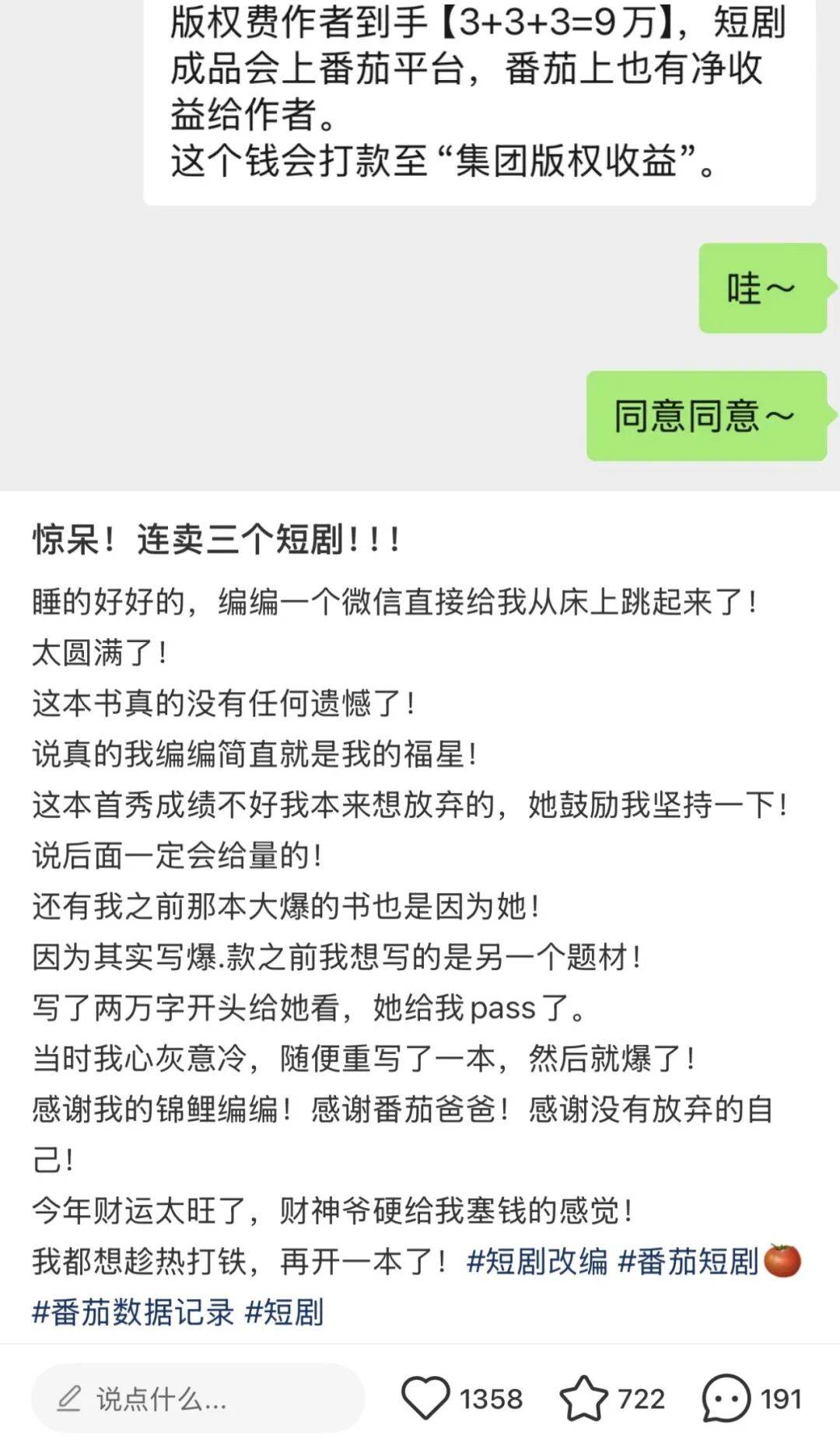Open the comments via the speech-bubble icon
This screenshot has height=1456, width=840.
726,1398
